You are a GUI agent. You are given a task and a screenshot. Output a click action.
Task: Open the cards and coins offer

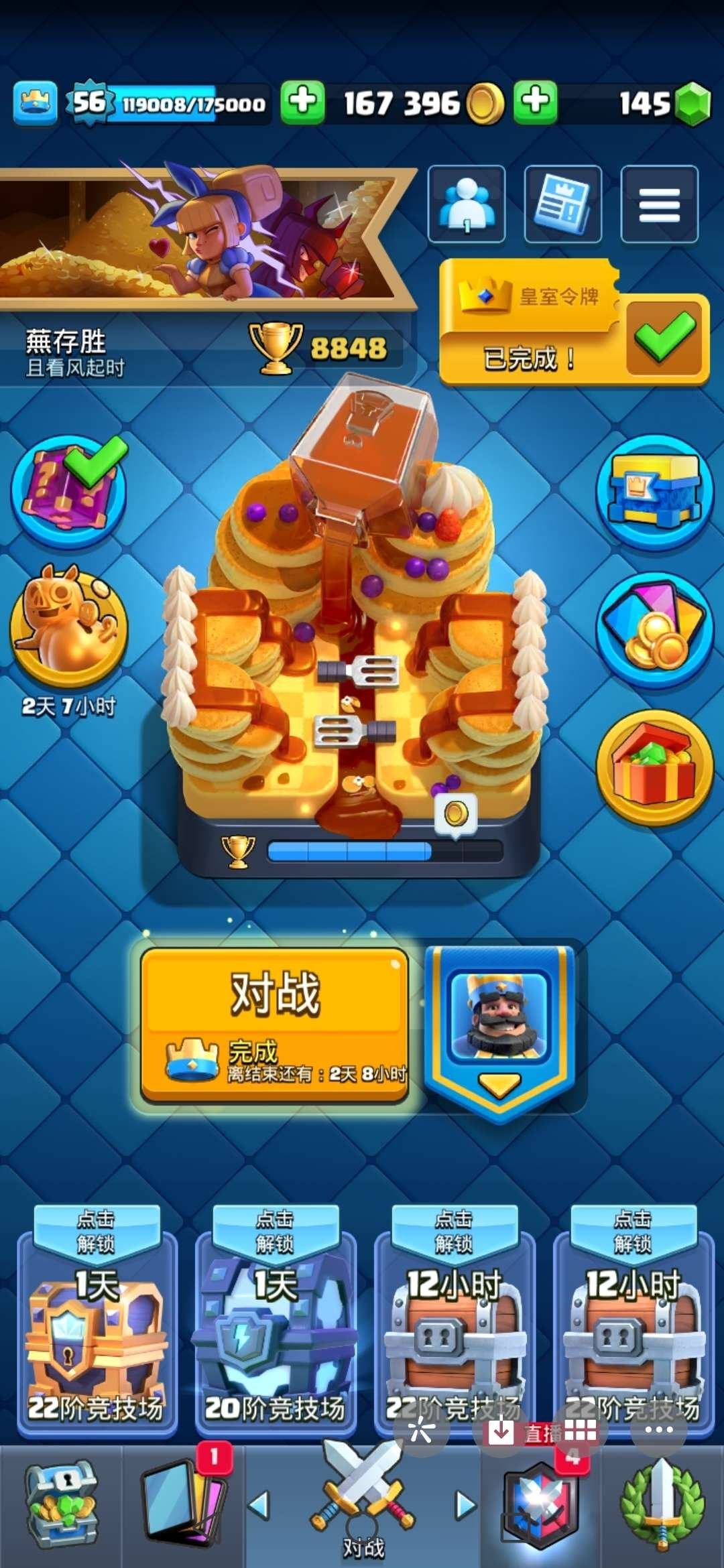coord(654,630)
